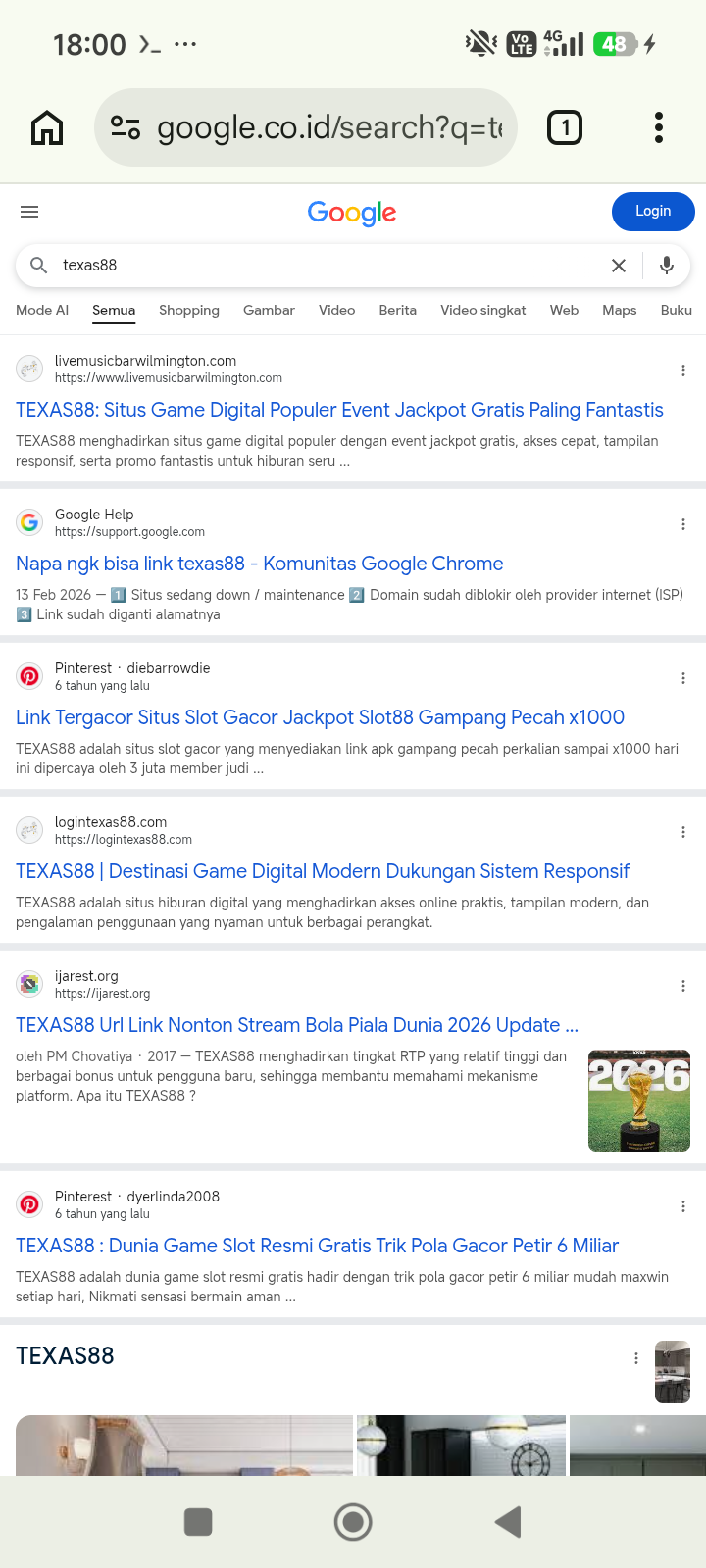Viewport: 706px width, 1568px height.
Task: Switch to the Berita tab
Action: (398, 310)
